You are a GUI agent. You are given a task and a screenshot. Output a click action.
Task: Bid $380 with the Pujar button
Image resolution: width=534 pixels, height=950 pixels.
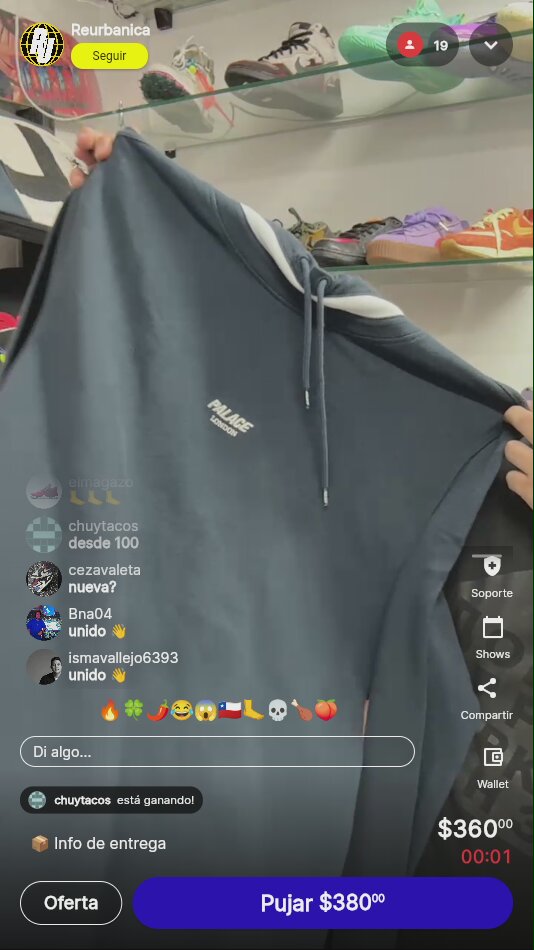[x=322, y=903]
